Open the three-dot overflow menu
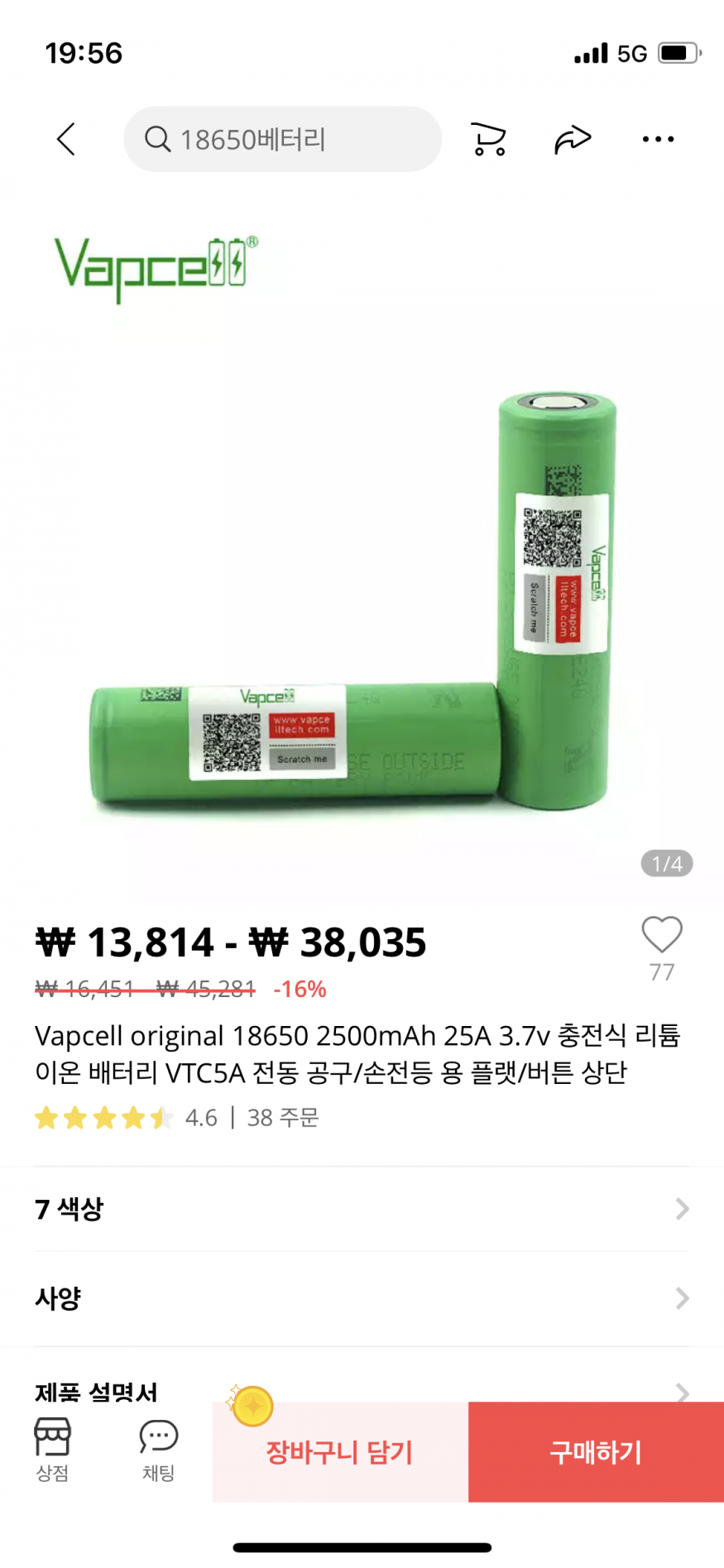 (x=658, y=139)
